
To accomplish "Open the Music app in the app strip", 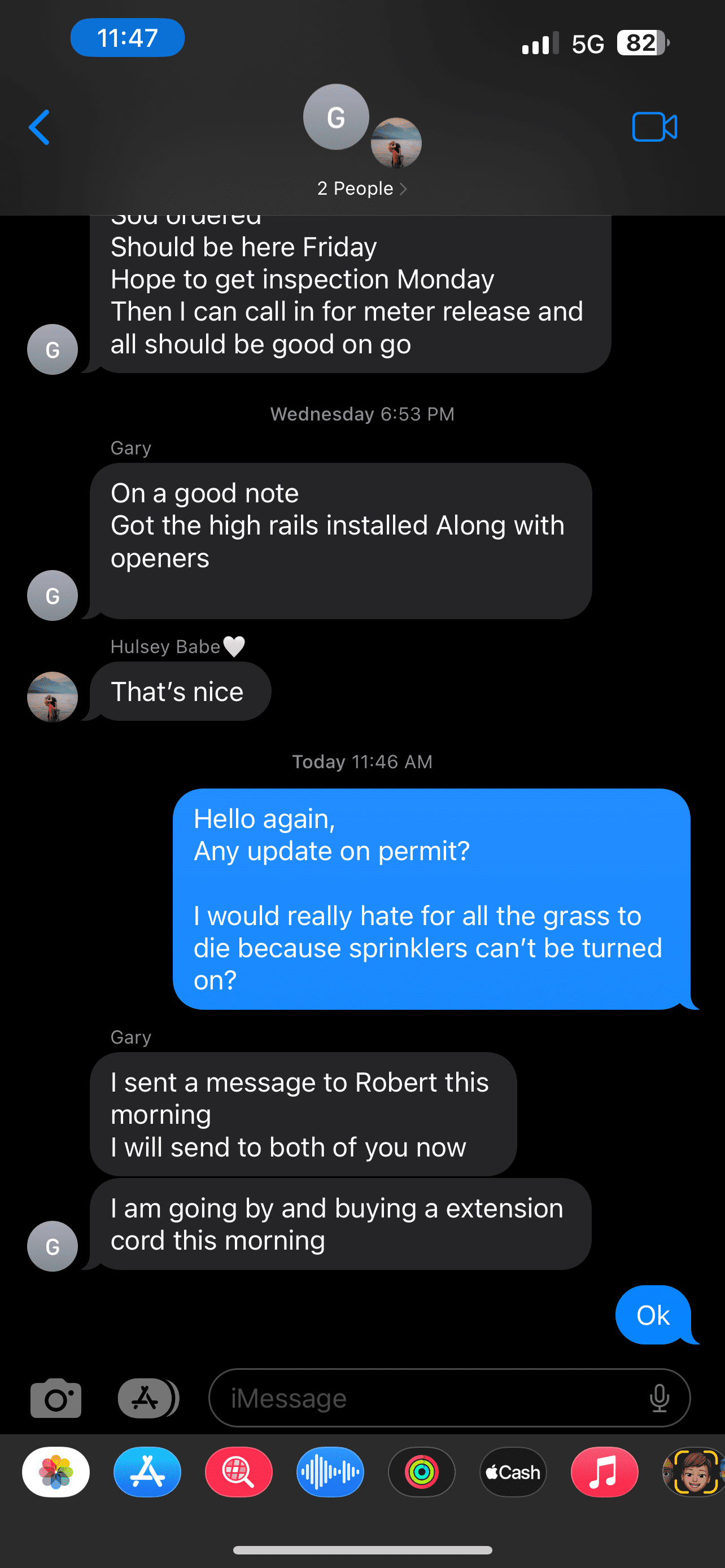I will click(x=605, y=1472).
